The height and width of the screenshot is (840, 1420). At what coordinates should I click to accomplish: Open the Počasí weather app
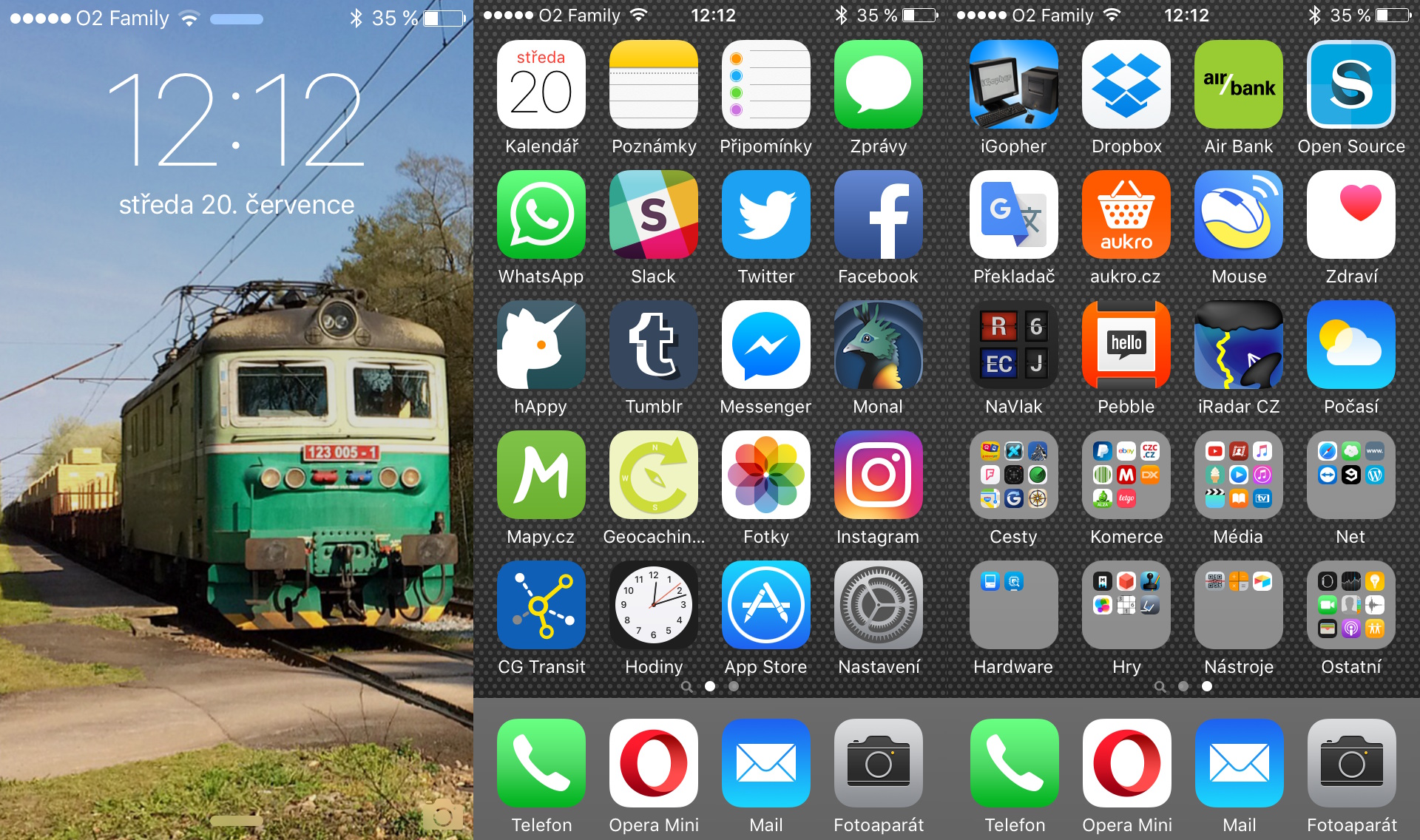(x=1350, y=345)
